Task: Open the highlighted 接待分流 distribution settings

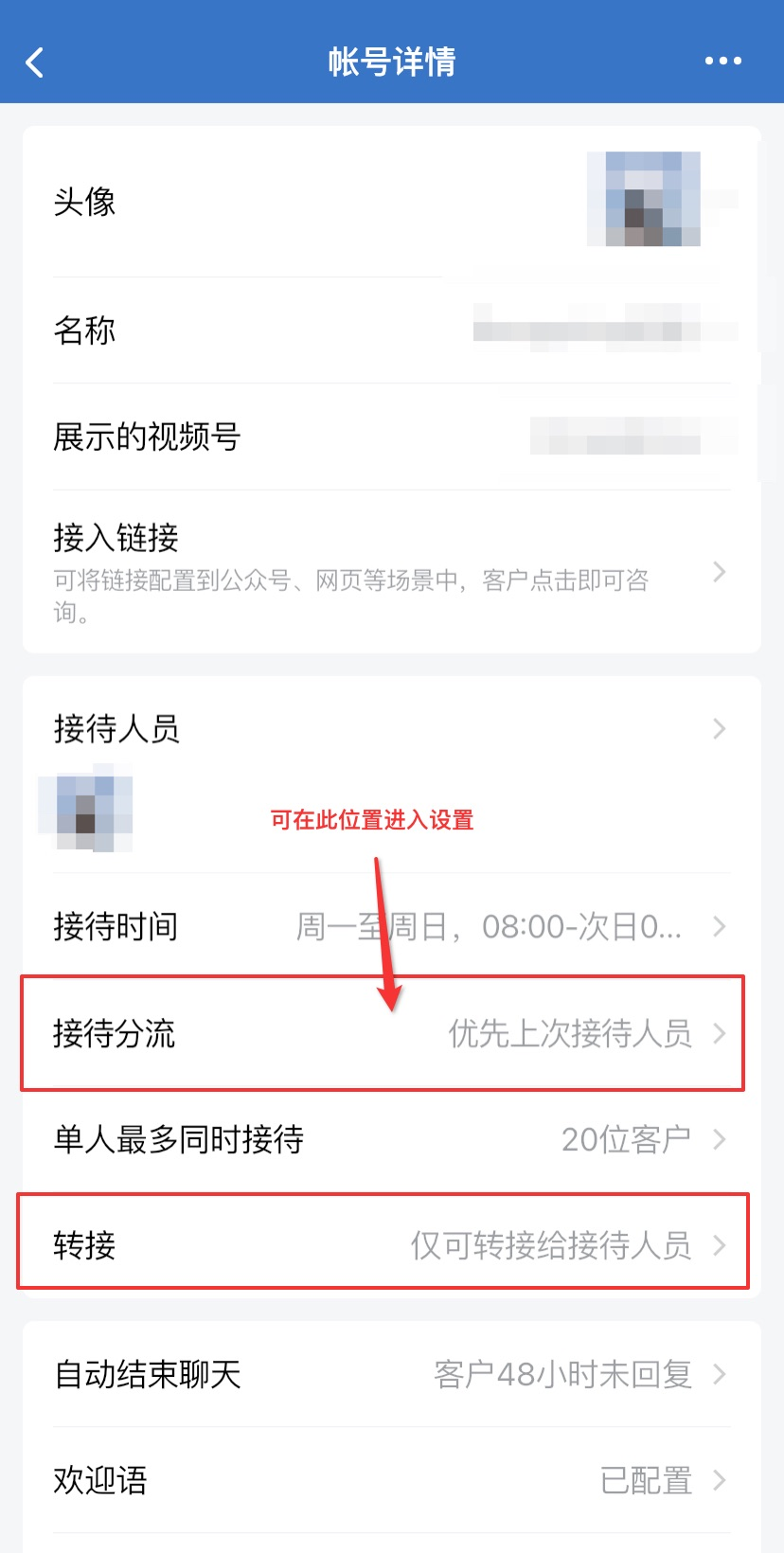Action: click(x=392, y=1034)
